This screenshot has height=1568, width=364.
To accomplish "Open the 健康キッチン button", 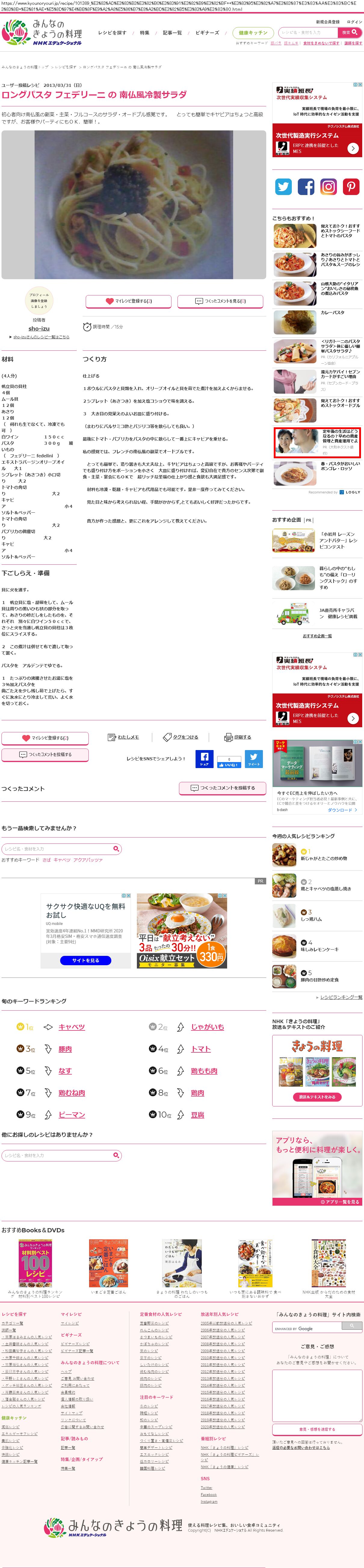I will coord(252,33).
